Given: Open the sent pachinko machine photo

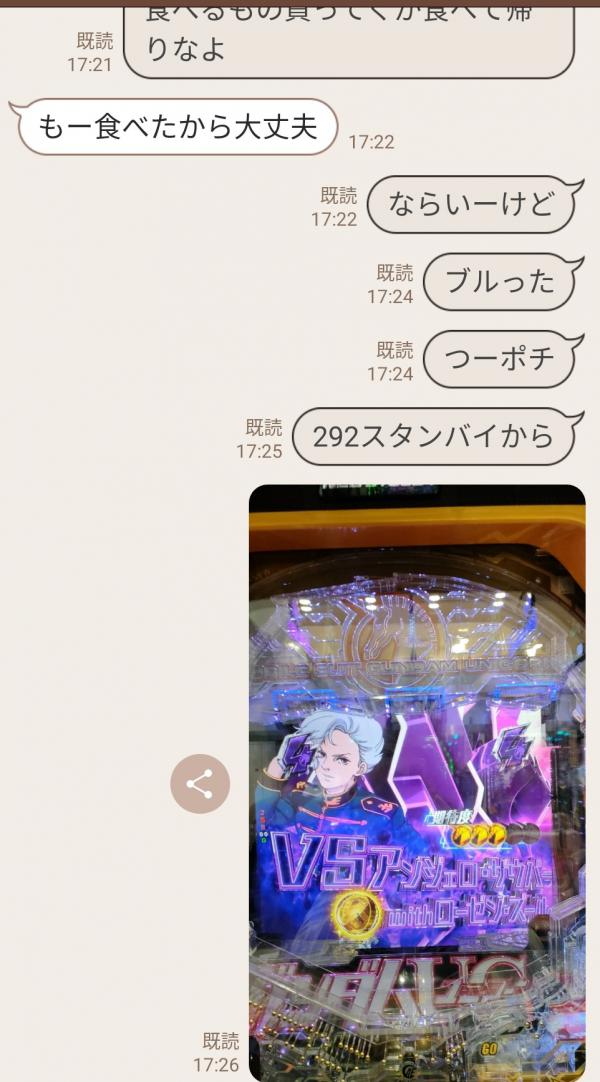Looking at the screenshot, I should pos(417,780).
